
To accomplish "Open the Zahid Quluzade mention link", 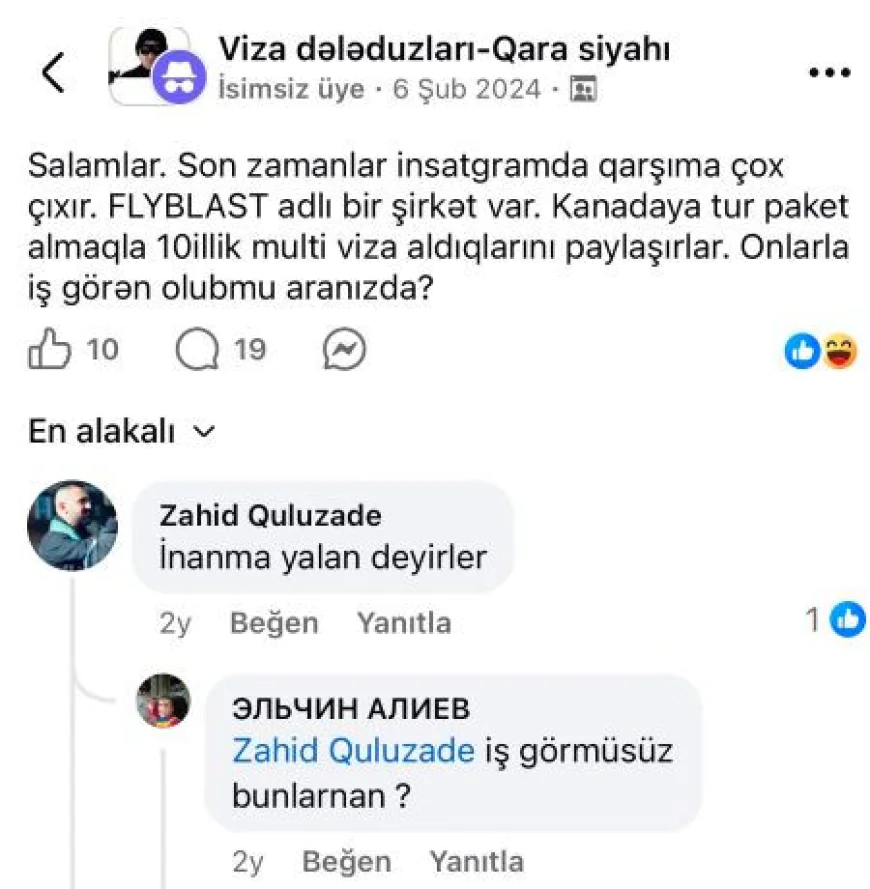I will pos(353,751).
